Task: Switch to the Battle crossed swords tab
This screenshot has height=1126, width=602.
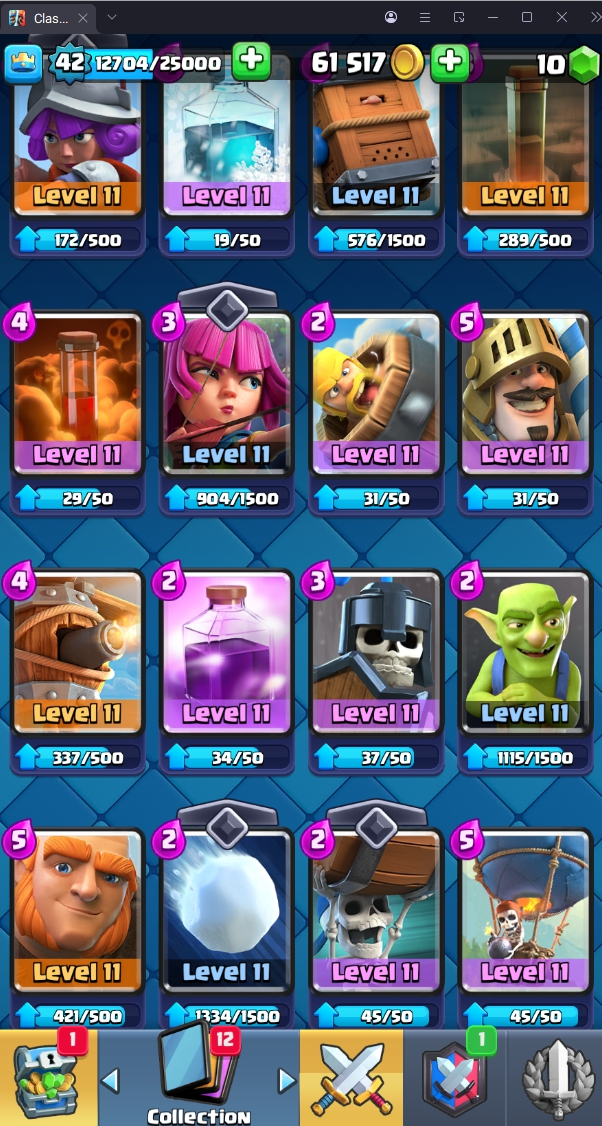Action: [351, 1080]
